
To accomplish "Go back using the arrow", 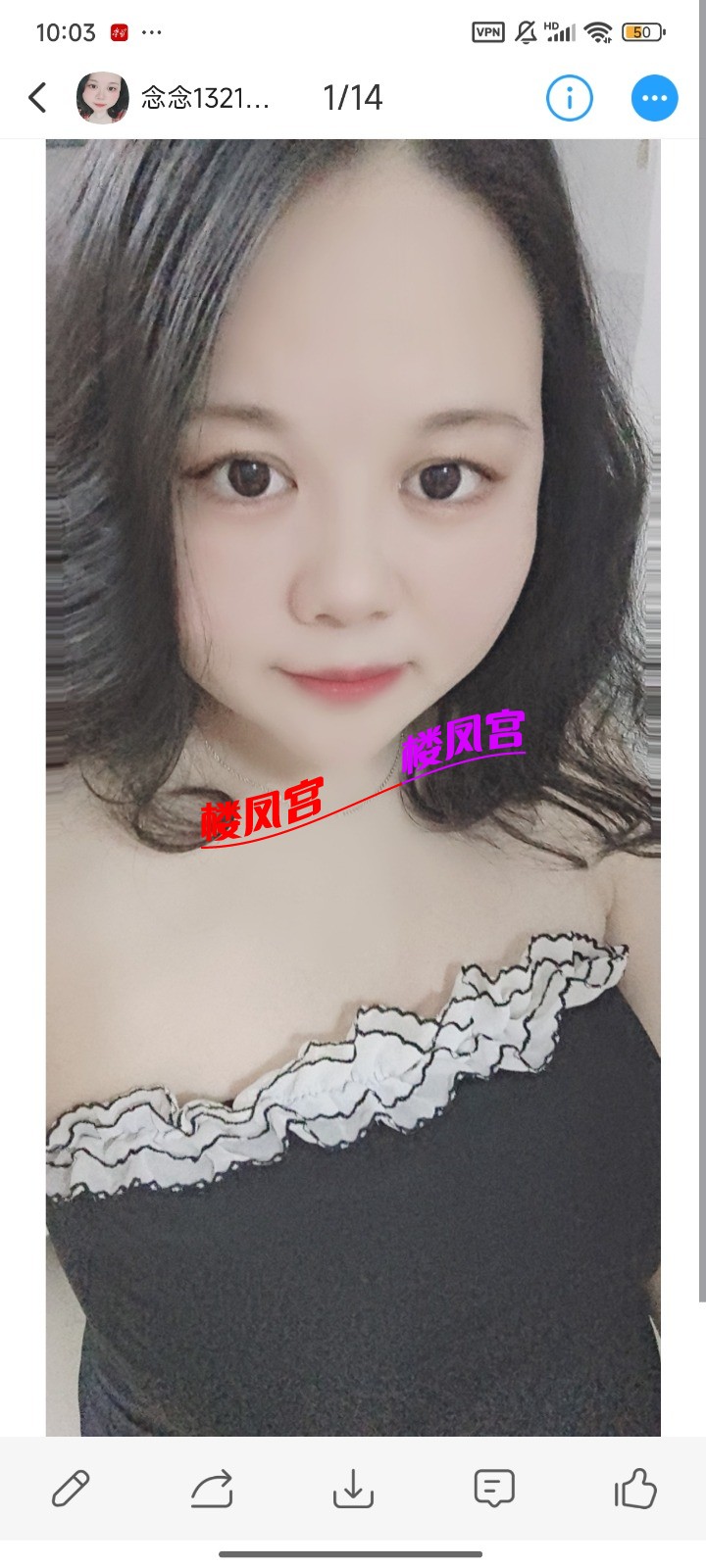I will [x=37, y=97].
